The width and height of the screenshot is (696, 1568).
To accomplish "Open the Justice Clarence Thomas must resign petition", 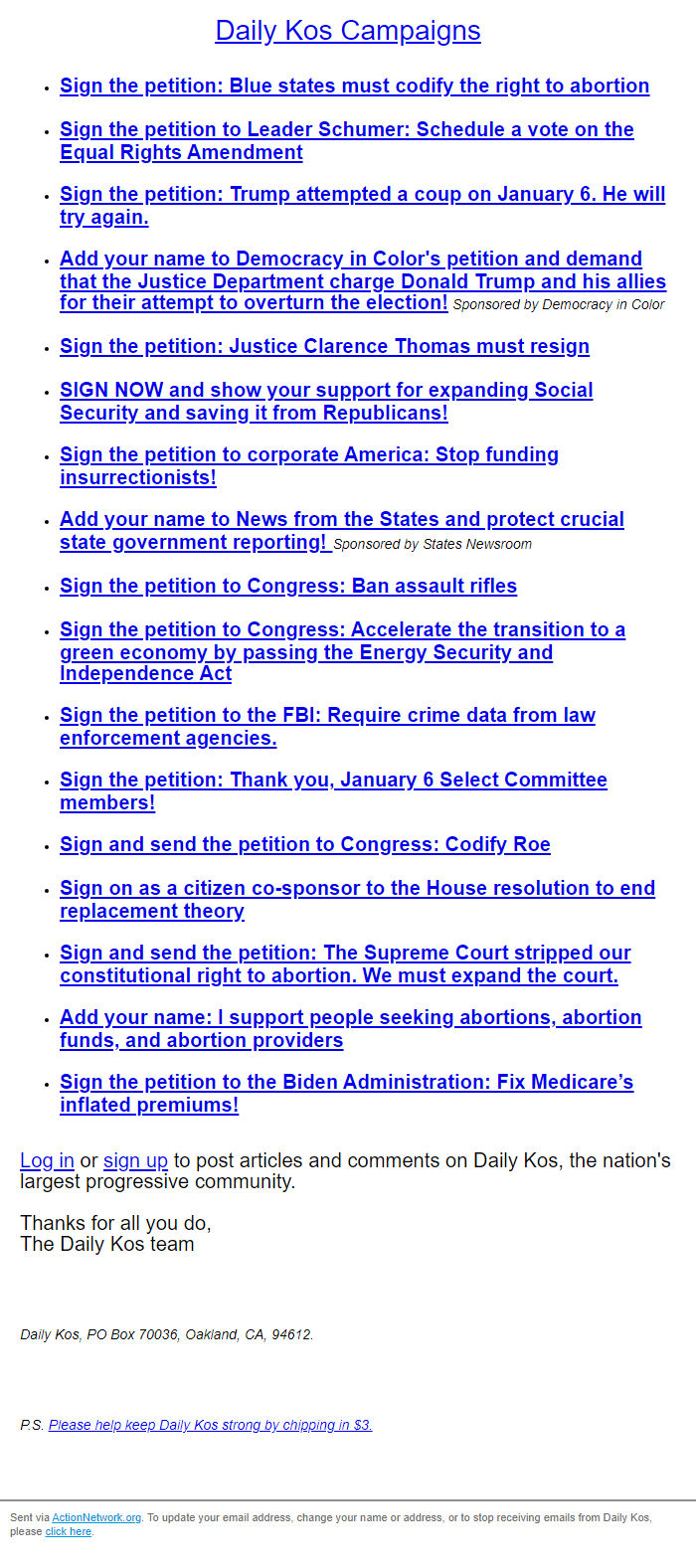I will [x=324, y=346].
